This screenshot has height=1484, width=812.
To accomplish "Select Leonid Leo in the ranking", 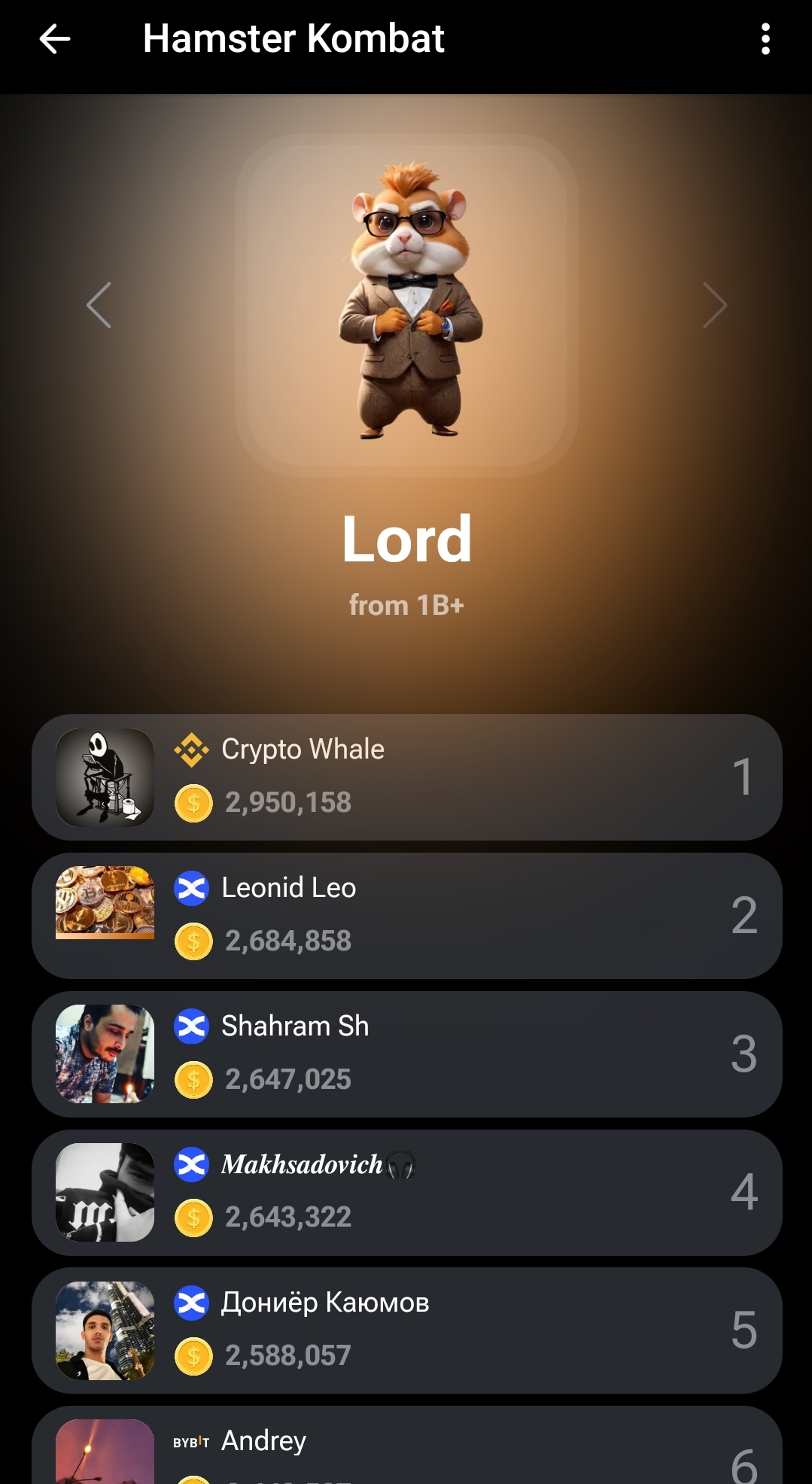I will click(406, 916).
